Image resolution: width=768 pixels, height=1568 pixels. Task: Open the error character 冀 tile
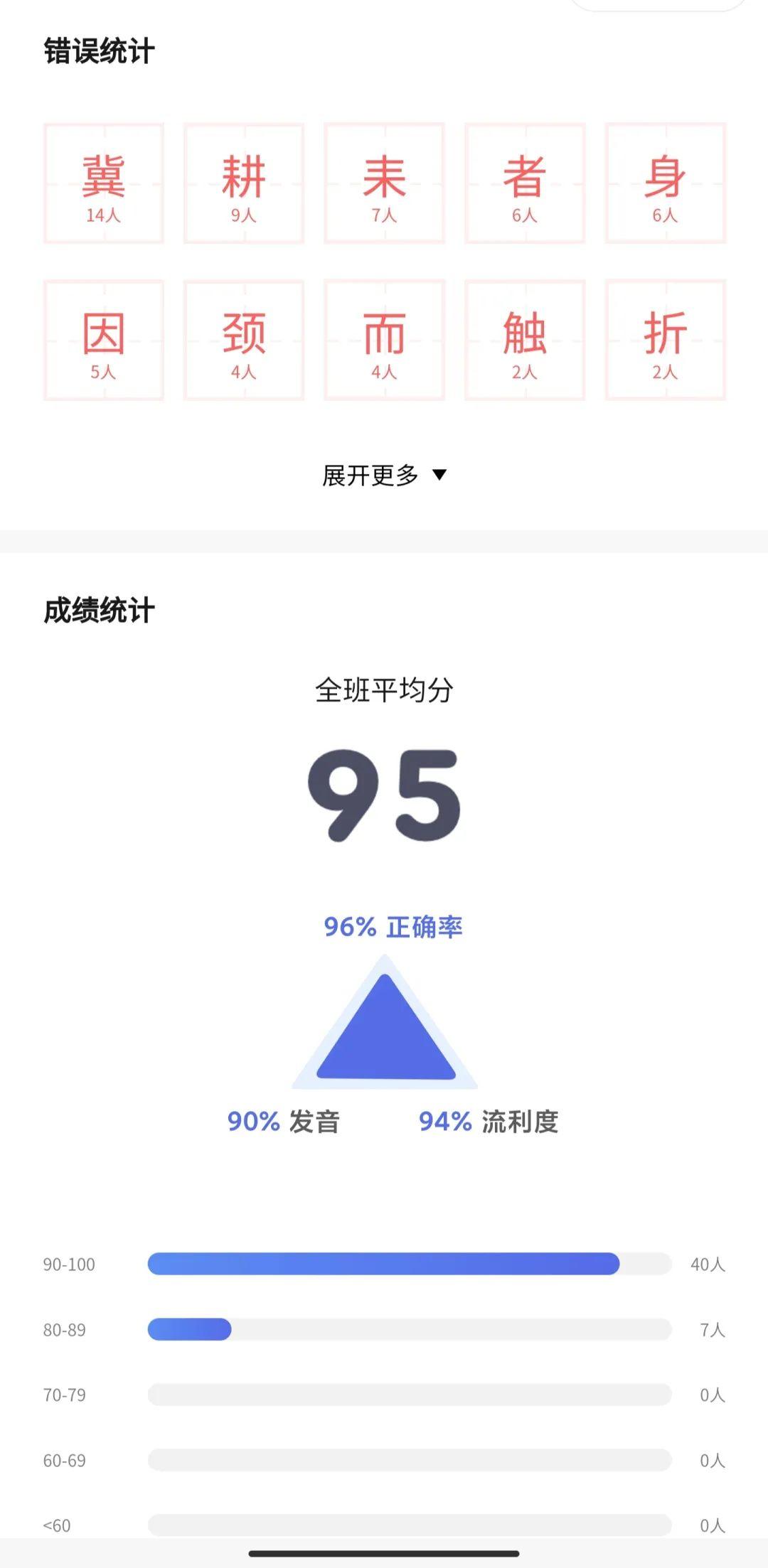(104, 183)
